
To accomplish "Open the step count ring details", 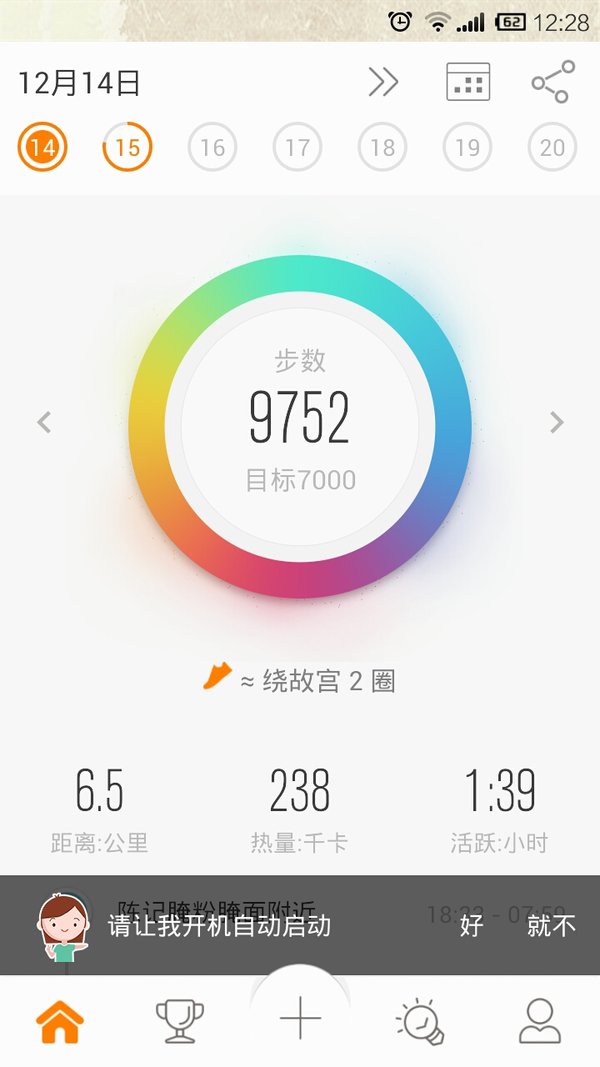I will point(300,427).
